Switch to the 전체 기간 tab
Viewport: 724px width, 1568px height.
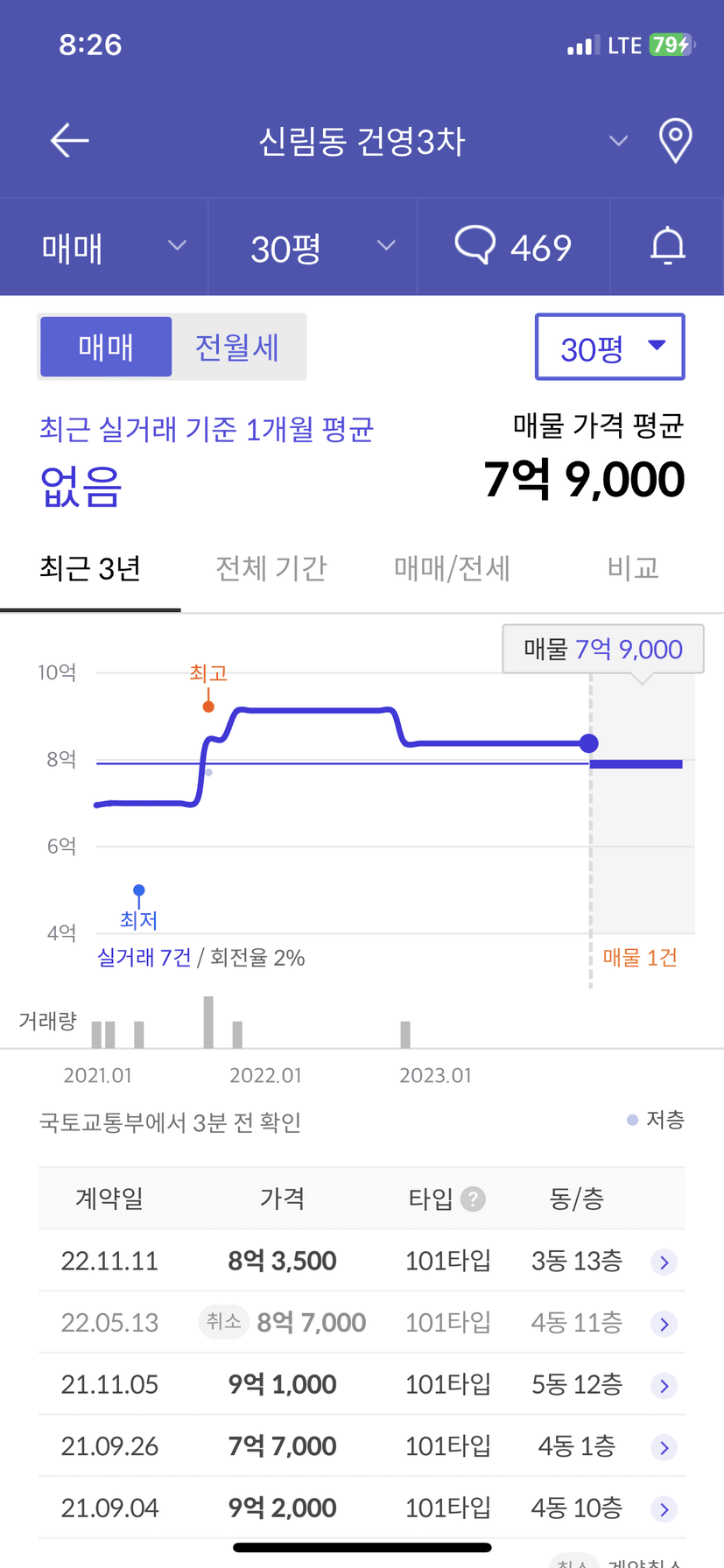271,569
